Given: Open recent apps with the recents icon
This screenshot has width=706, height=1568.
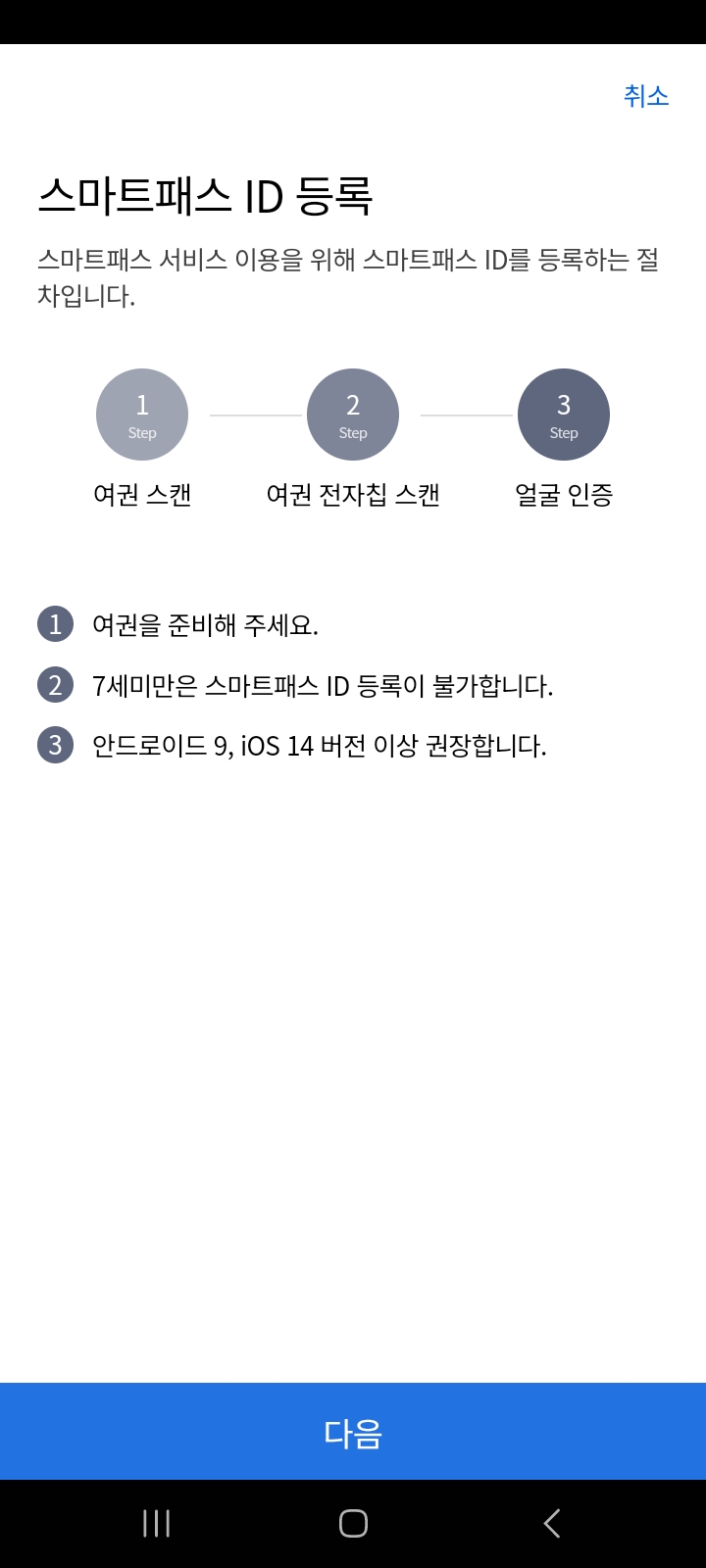Looking at the screenshot, I should (155, 1523).
